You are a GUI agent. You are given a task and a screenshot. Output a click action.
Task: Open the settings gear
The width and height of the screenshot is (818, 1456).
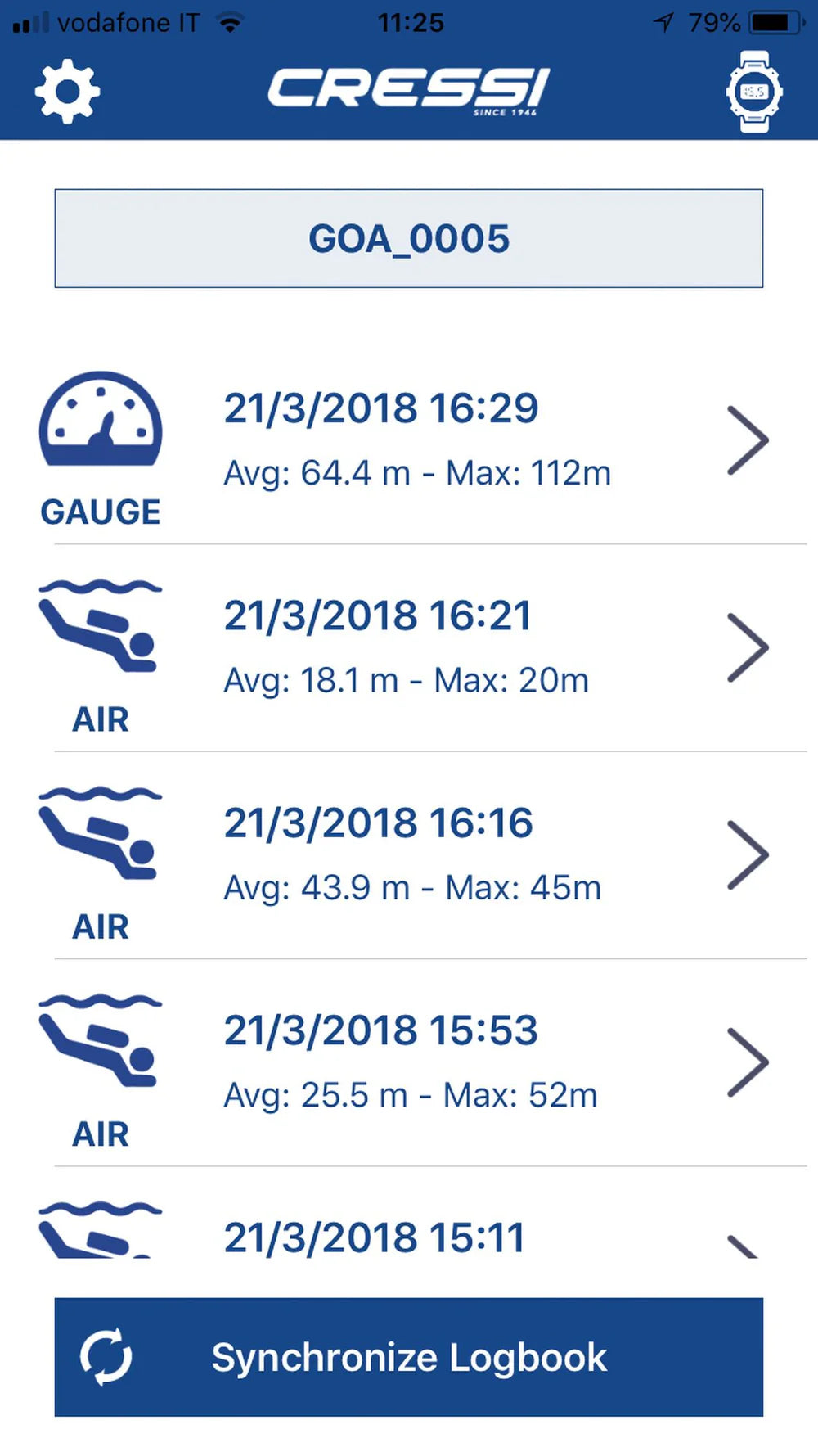pos(67,91)
